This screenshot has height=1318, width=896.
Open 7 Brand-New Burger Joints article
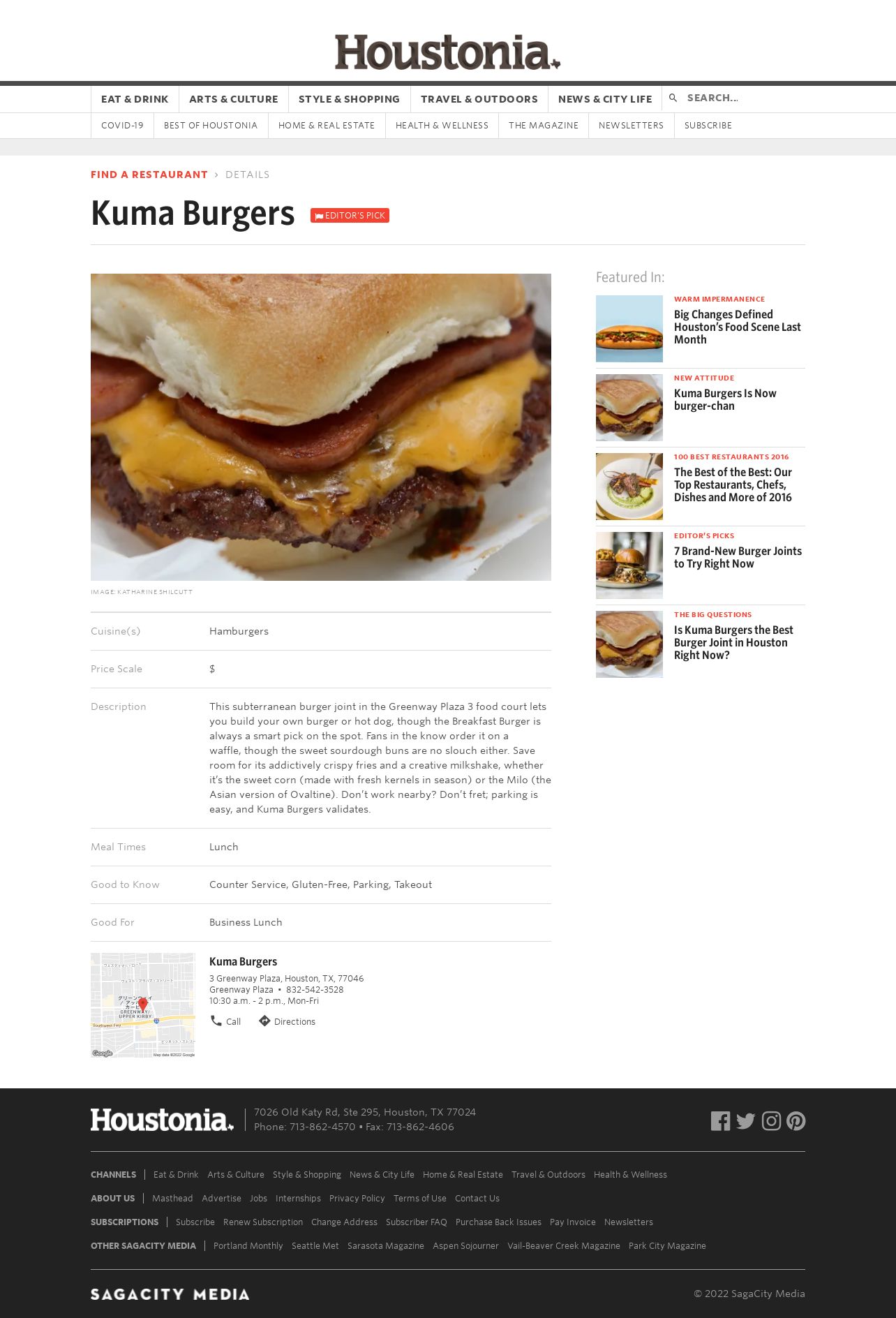click(738, 557)
